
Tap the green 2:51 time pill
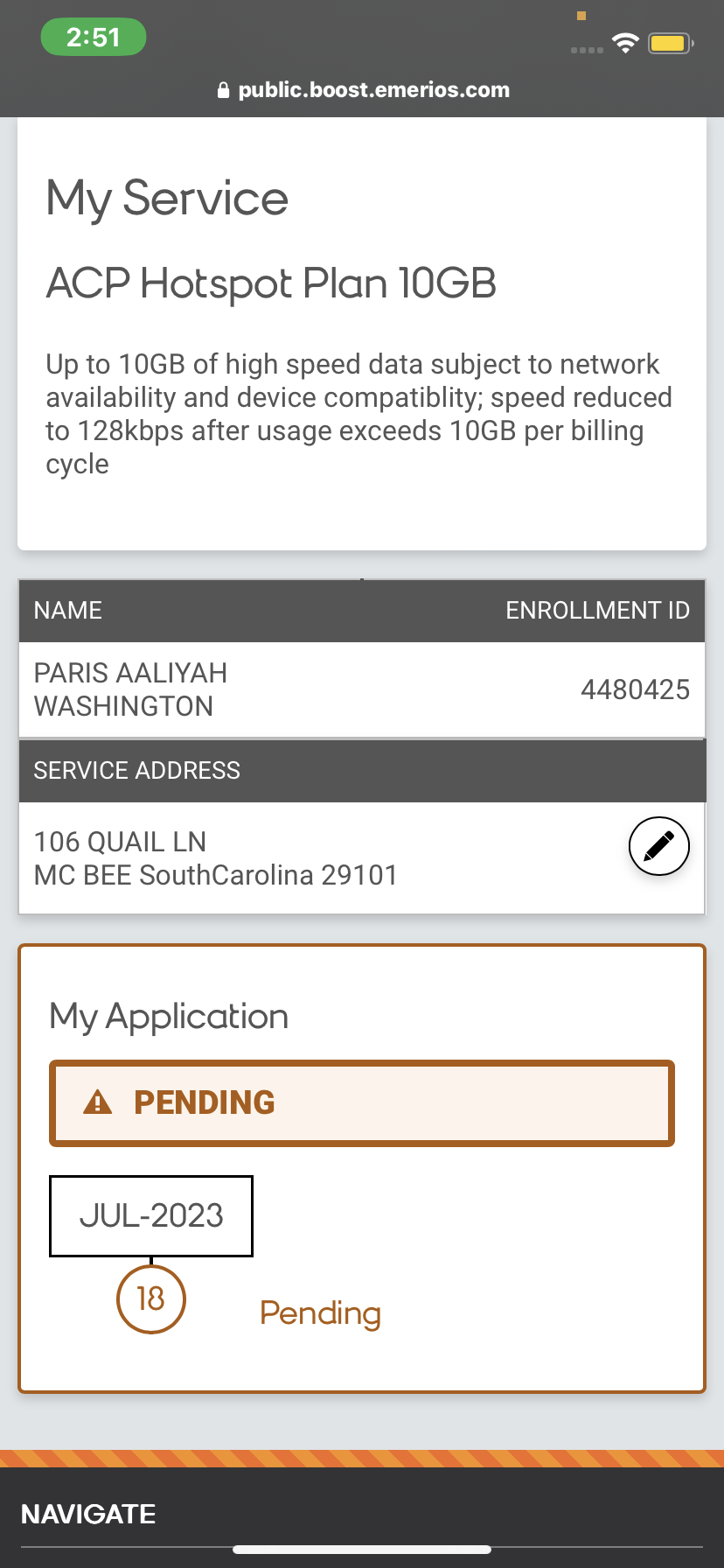point(94,38)
